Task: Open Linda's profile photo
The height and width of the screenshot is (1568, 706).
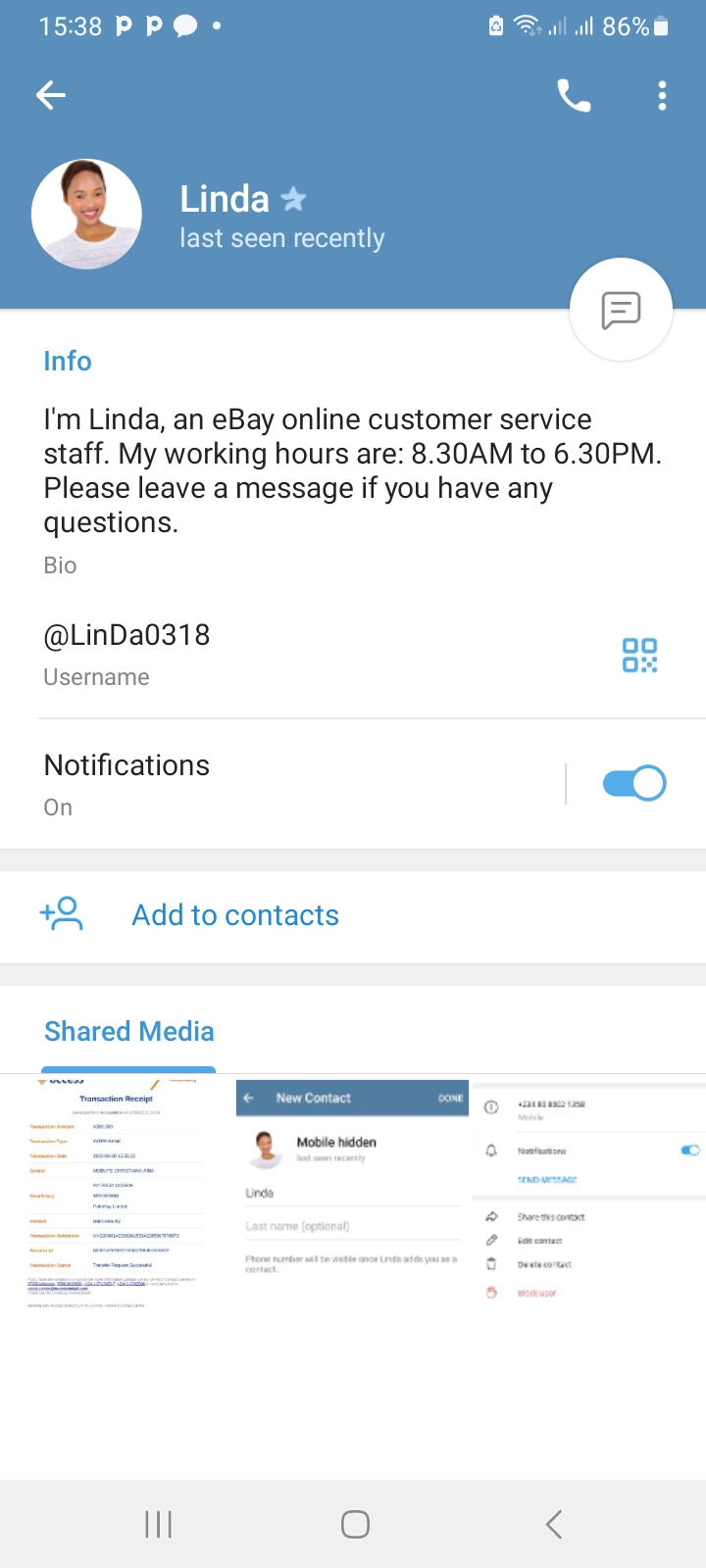Action: [x=86, y=215]
